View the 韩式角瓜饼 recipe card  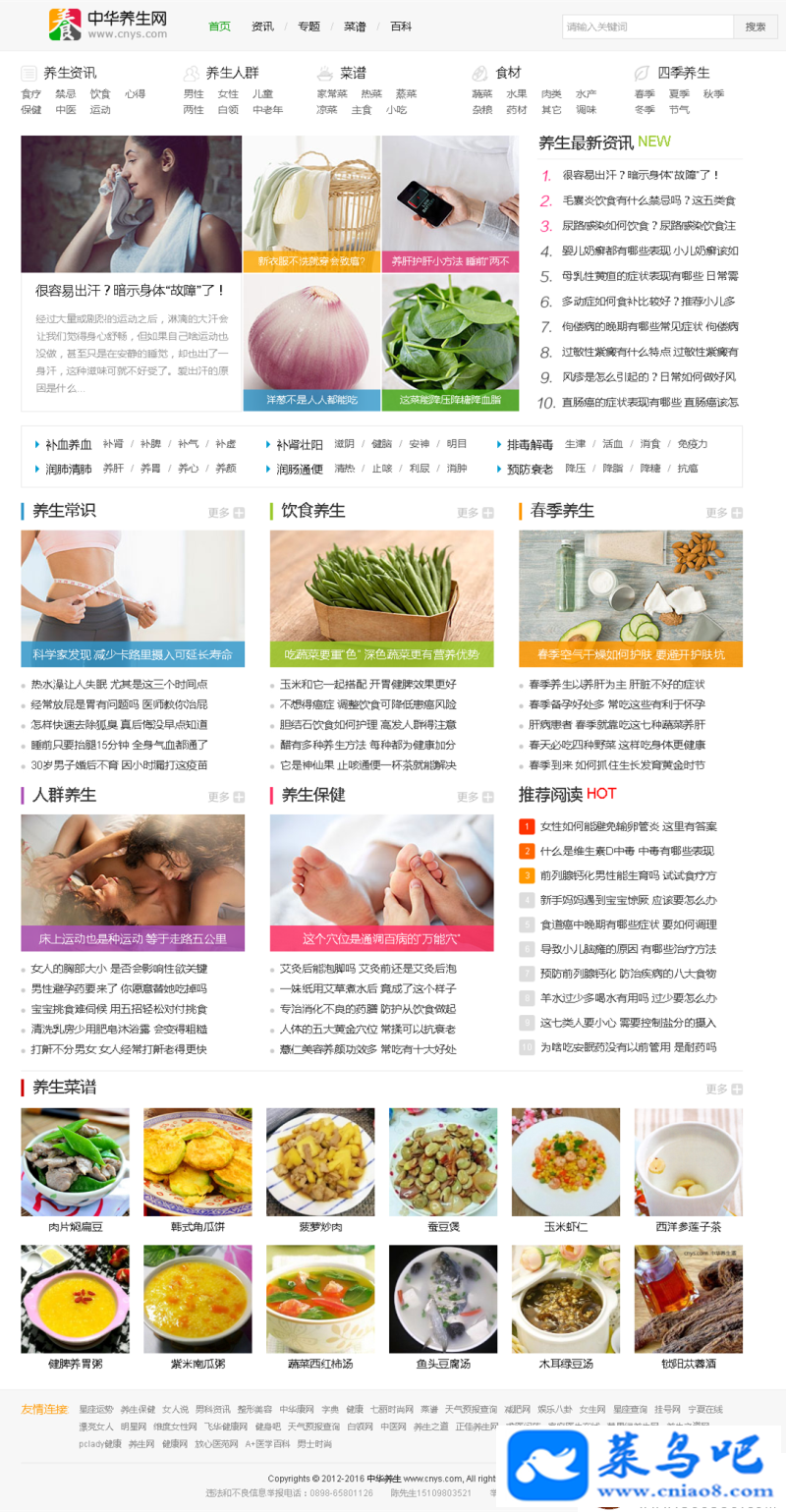click(x=197, y=1171)
